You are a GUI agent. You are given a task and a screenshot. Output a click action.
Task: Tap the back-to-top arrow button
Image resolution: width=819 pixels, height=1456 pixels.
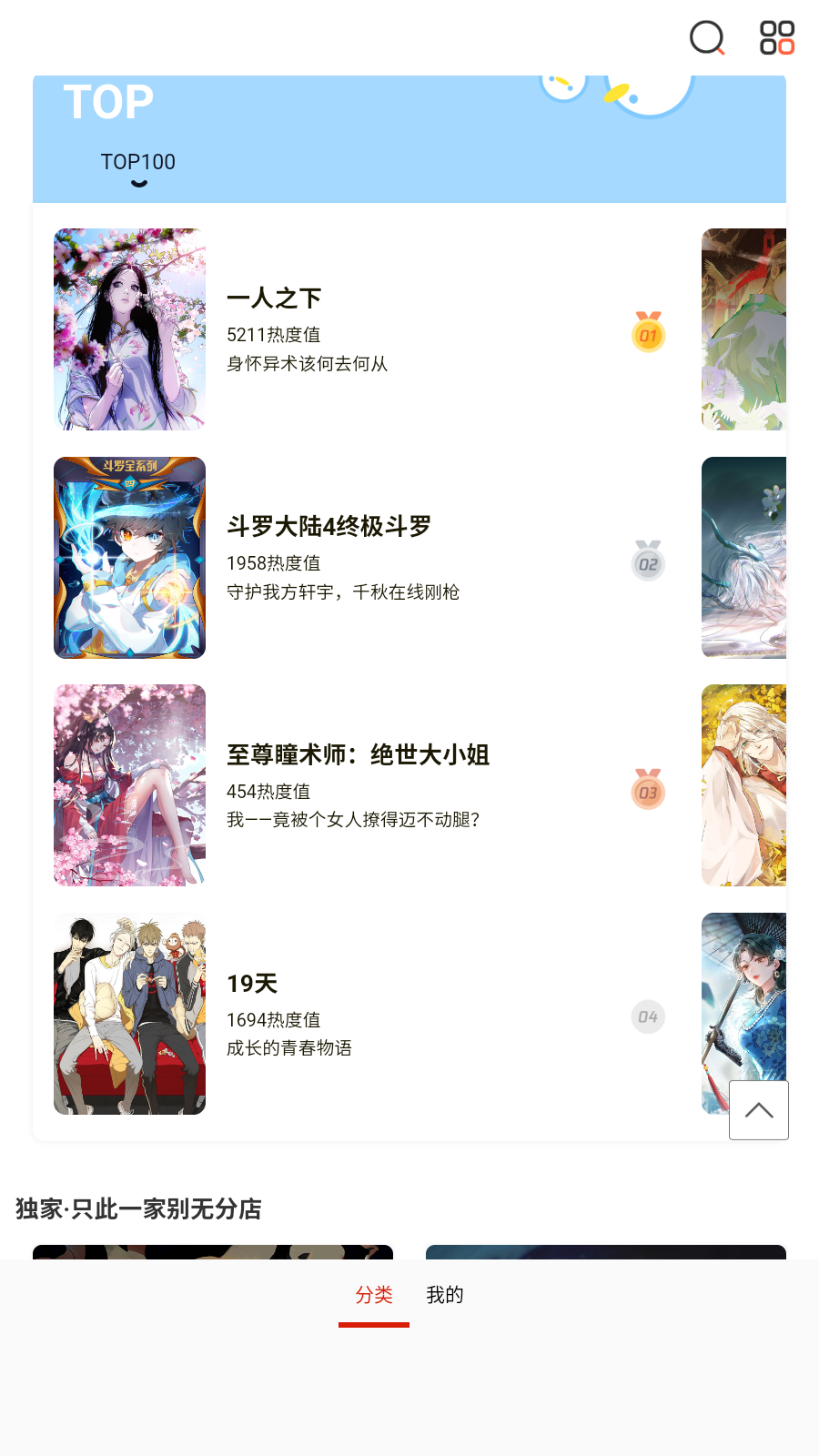tap(758, 1110)
